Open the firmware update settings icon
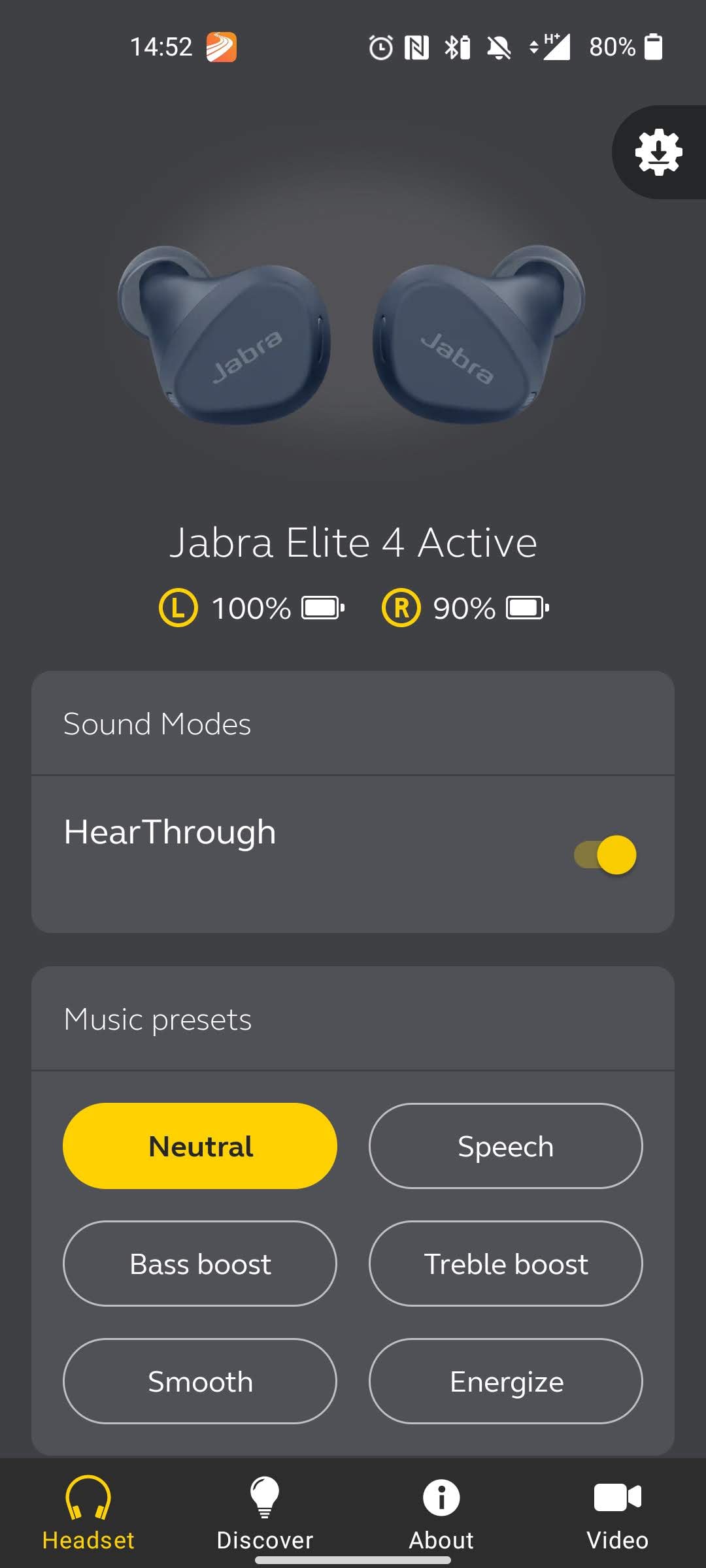Image resolution: width=706 pixels, height=1568 pixels. coord(658,152)
